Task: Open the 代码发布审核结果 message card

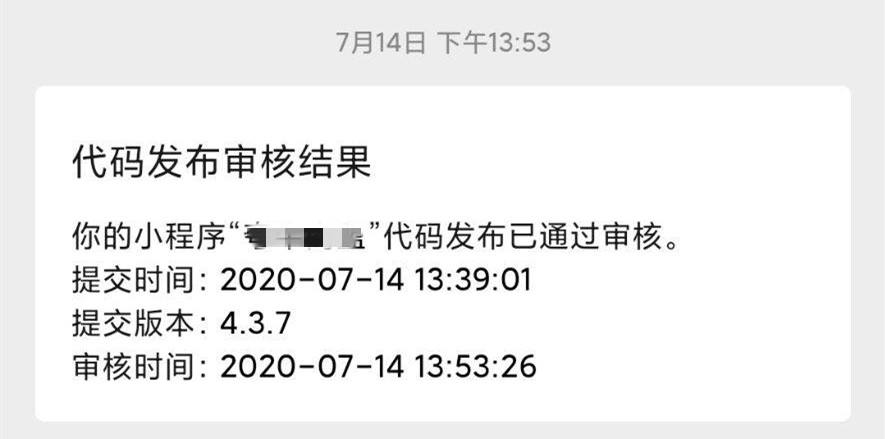Action: pyautogui.click(x=442, y=254)
